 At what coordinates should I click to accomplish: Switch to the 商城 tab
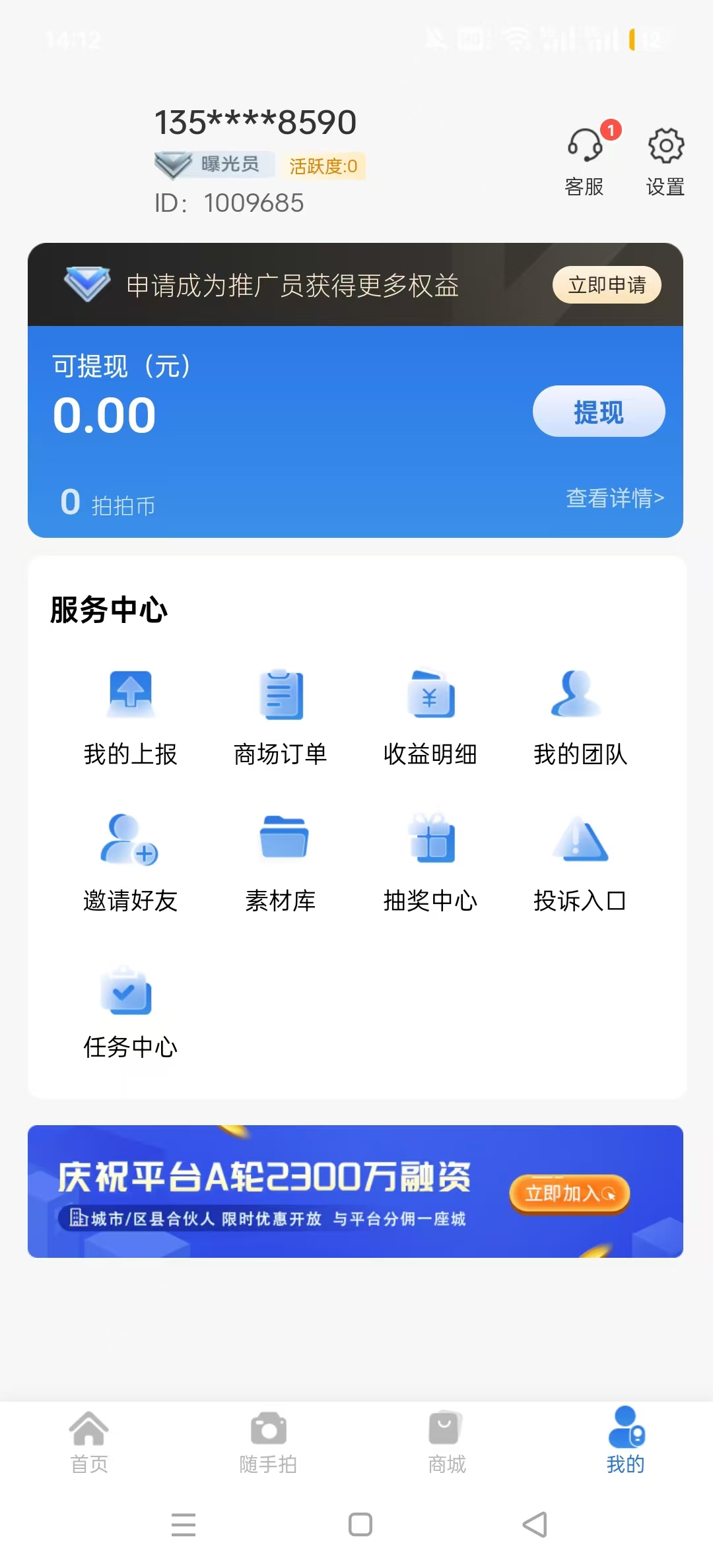coord(447,1443)
